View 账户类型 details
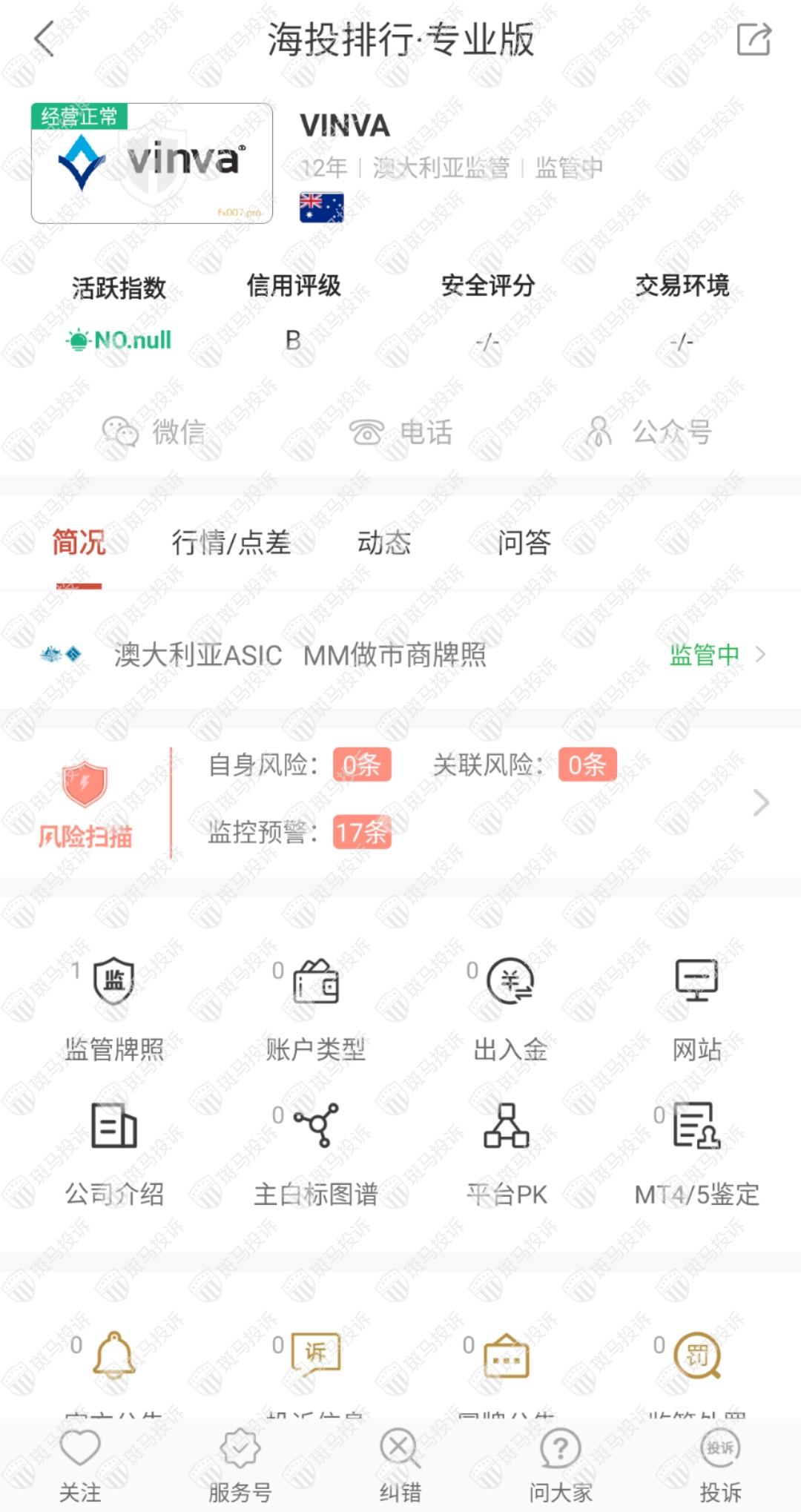 [x=315, y=1008]
